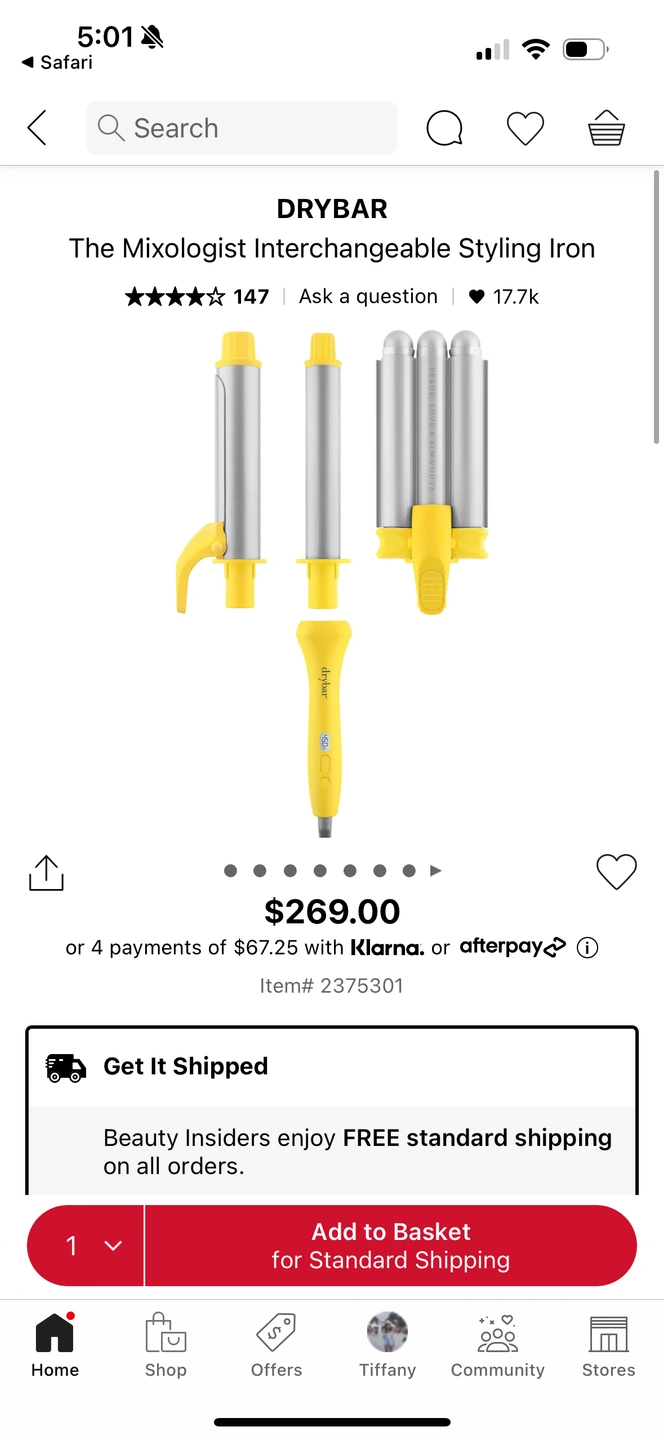Open the Stores tab
Image resolution: width=664 pixels, height=1440 pixels.
click(x=608, y=1345)
